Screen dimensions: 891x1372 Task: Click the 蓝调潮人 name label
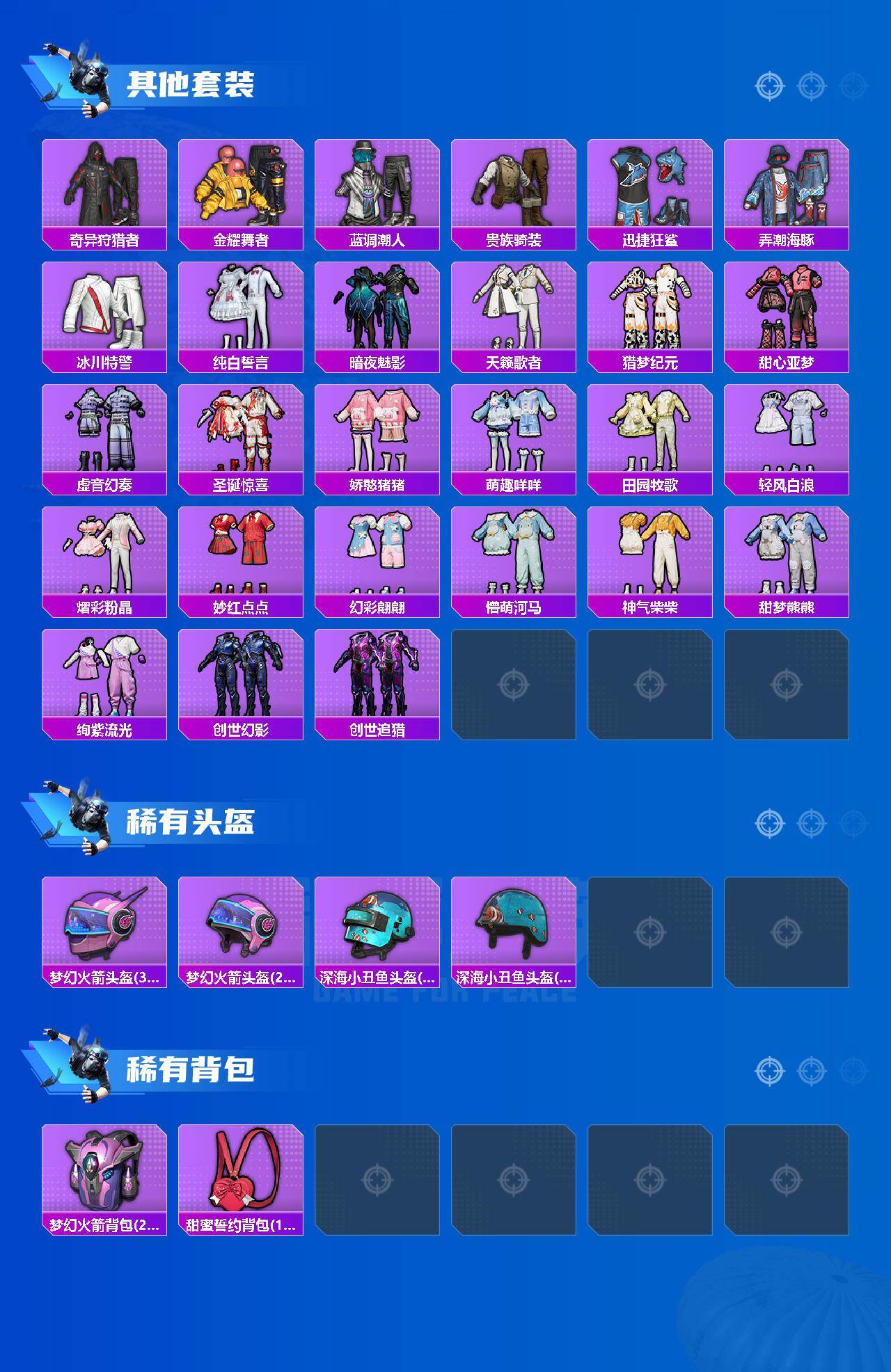pos(378,239)
